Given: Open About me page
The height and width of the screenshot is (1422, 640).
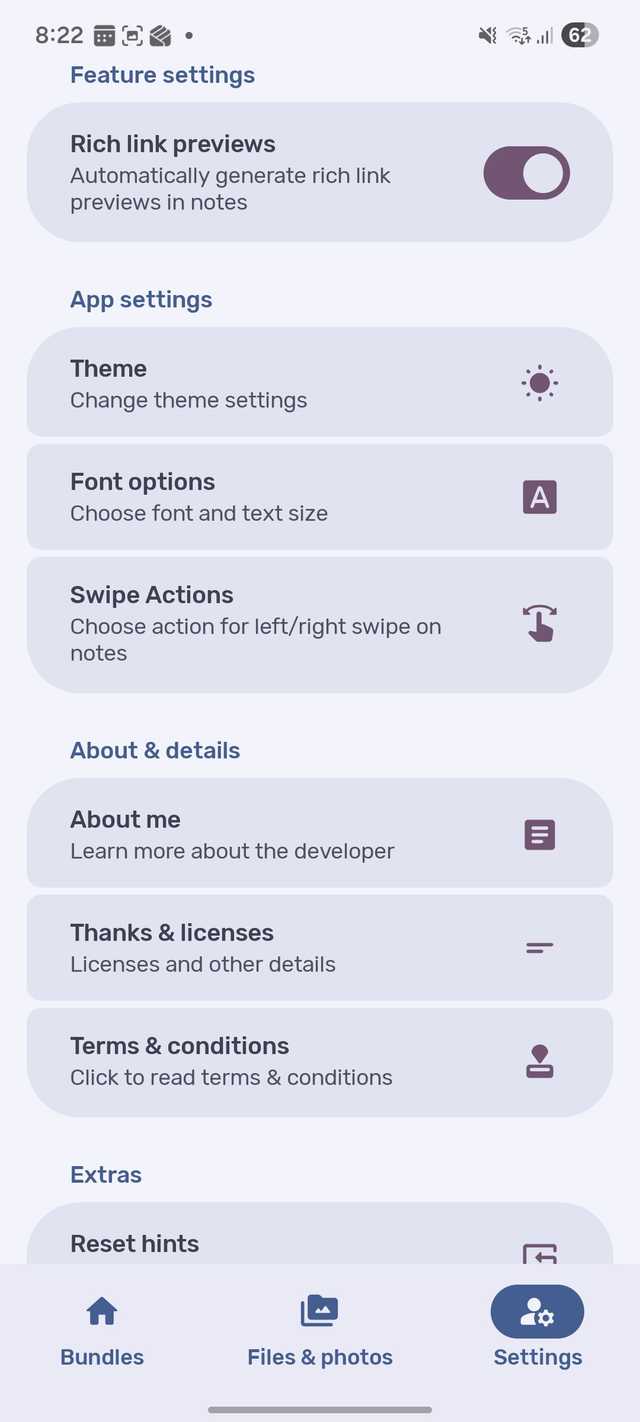Looking at the screenshot, I should coord(319,834).
